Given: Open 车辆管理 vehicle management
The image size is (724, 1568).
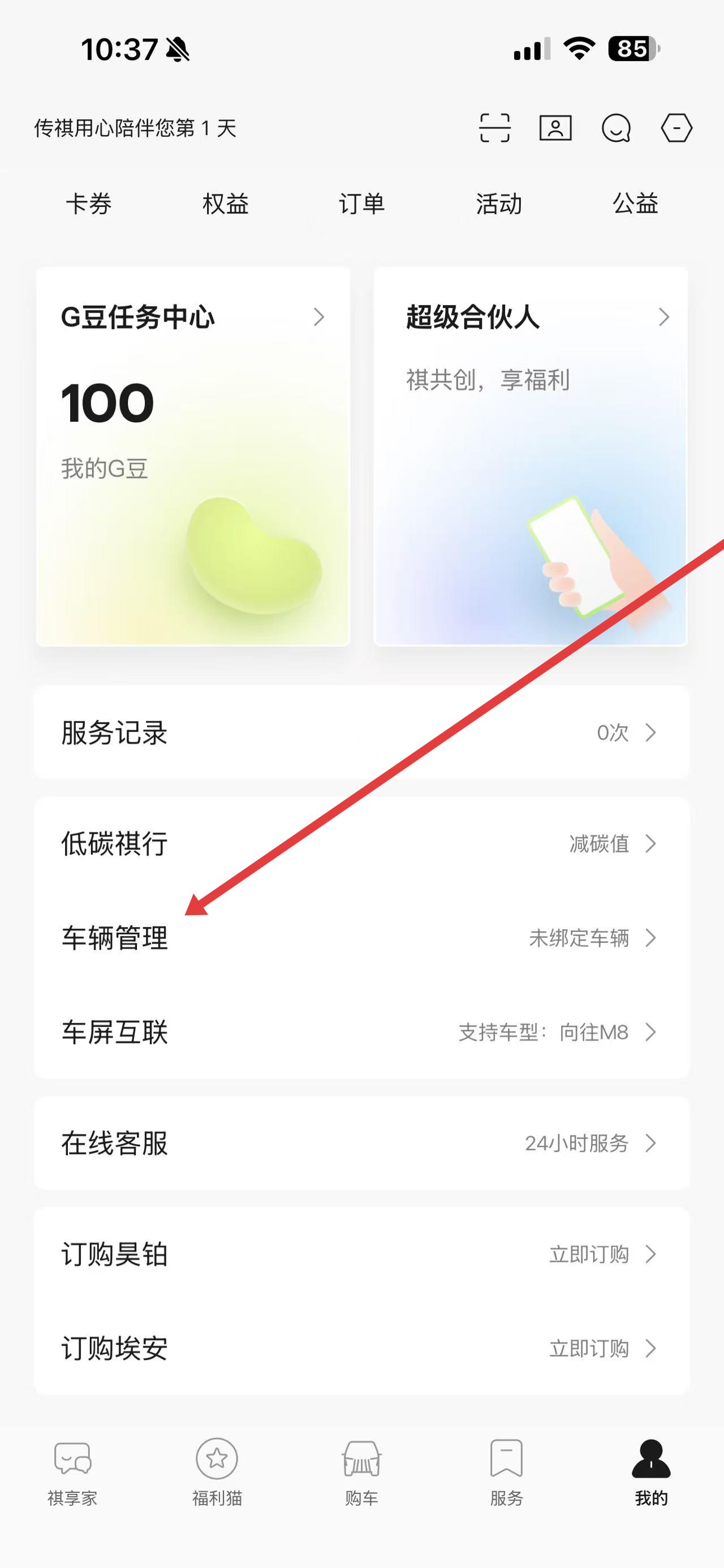Looking at the screenshot, I should click(361, 938).
